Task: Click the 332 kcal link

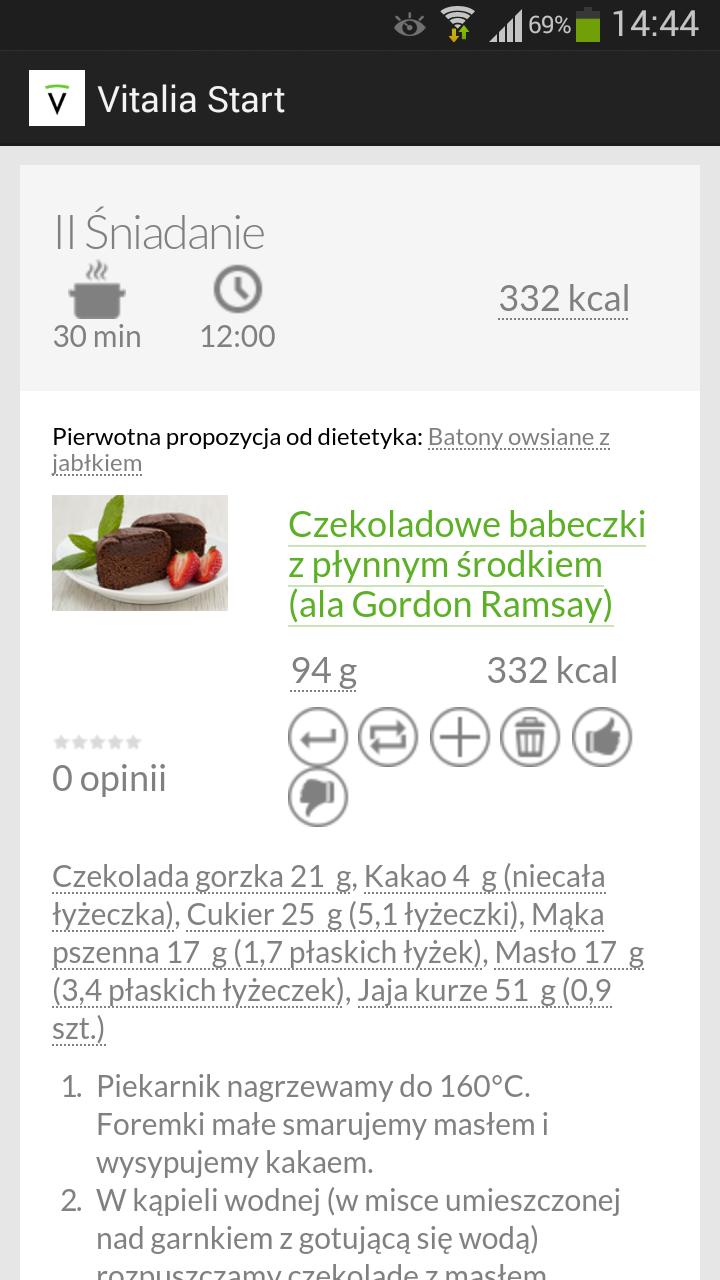Action: click(x=563, y=298)
